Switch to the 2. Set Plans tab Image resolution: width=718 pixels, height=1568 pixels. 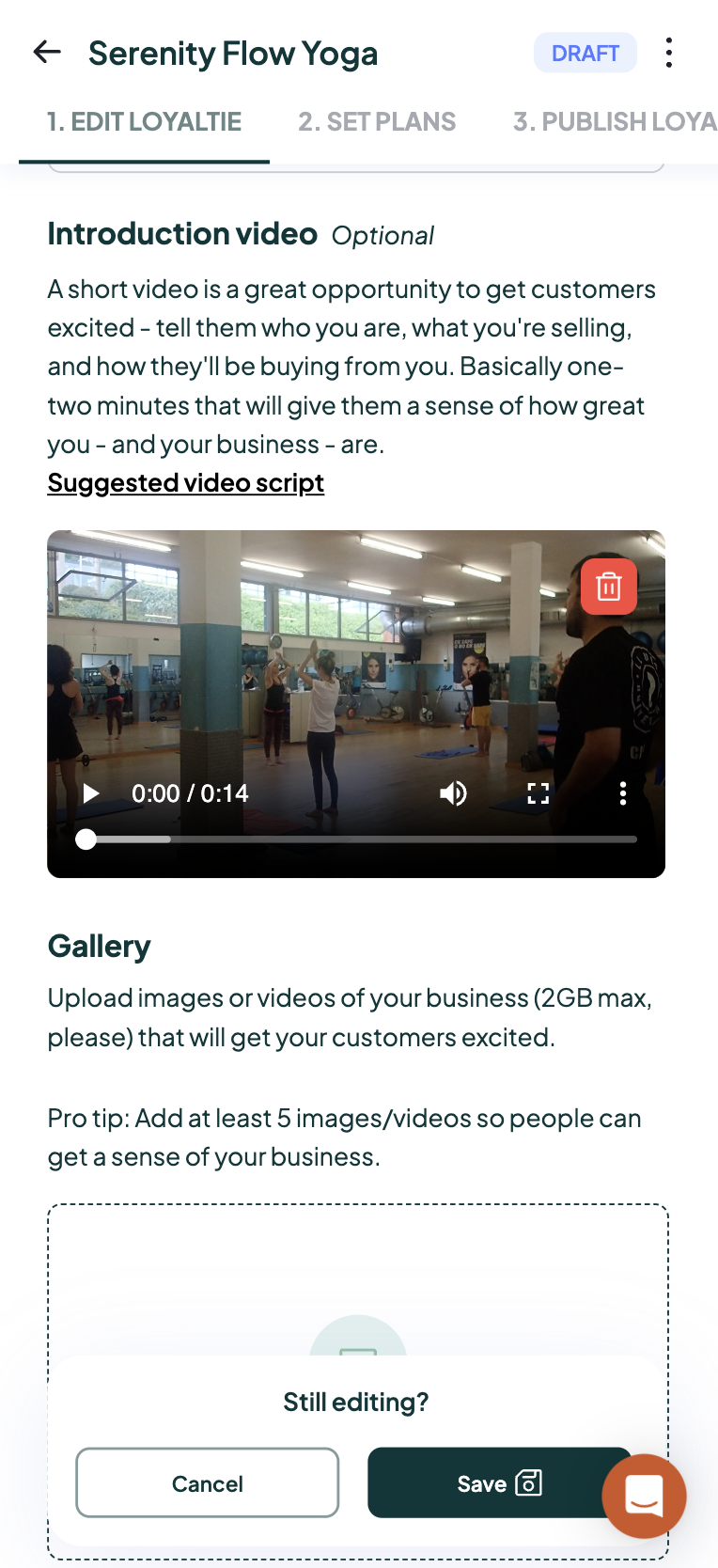(x=377, y=121)
